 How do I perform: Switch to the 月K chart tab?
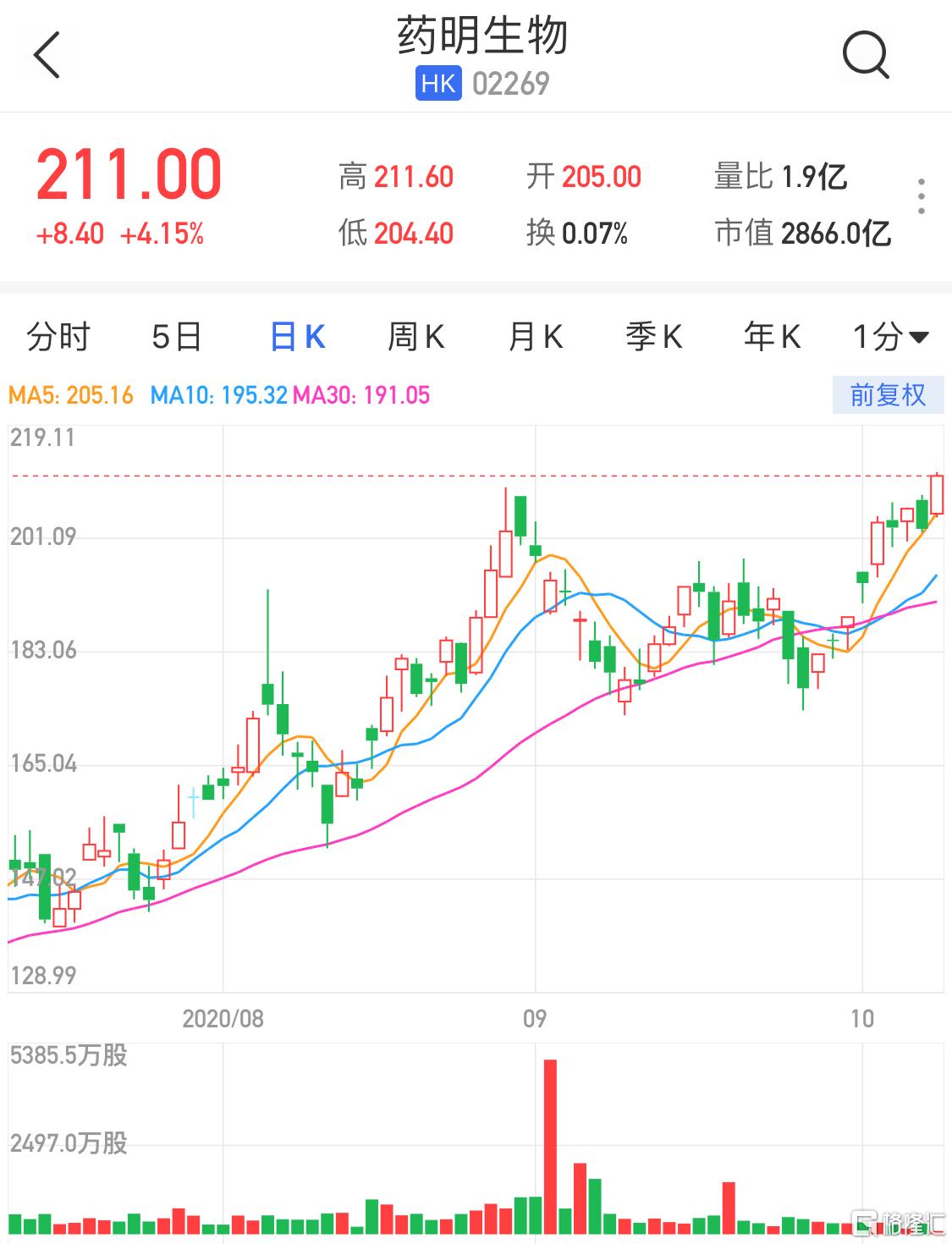click(x=535, y=337)
